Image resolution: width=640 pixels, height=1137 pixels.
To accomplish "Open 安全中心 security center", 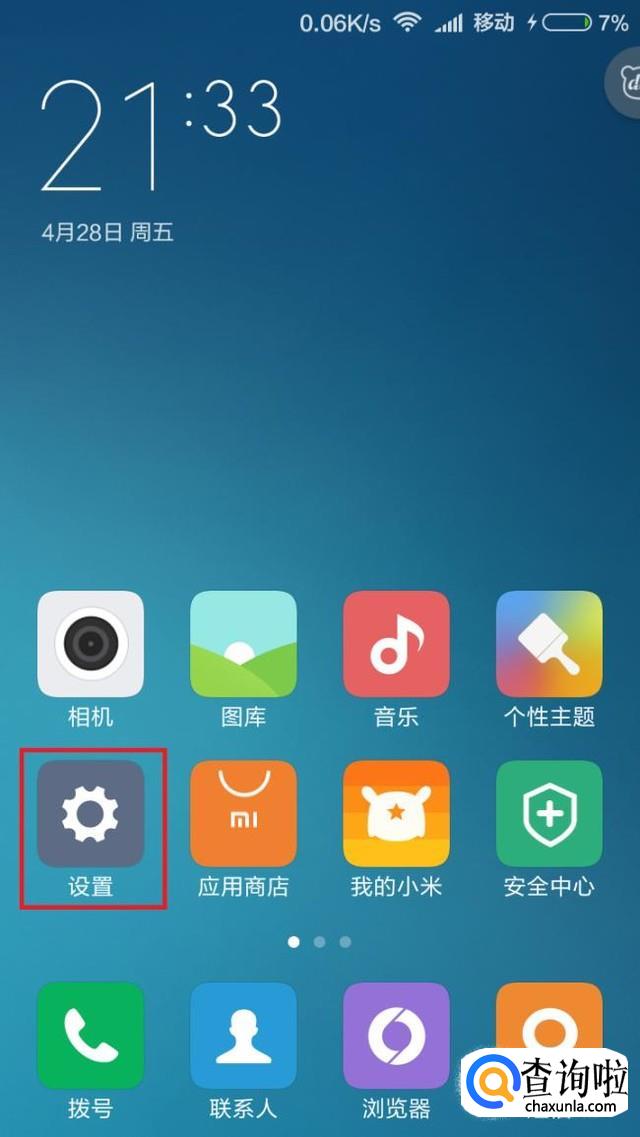I will 549,813.
